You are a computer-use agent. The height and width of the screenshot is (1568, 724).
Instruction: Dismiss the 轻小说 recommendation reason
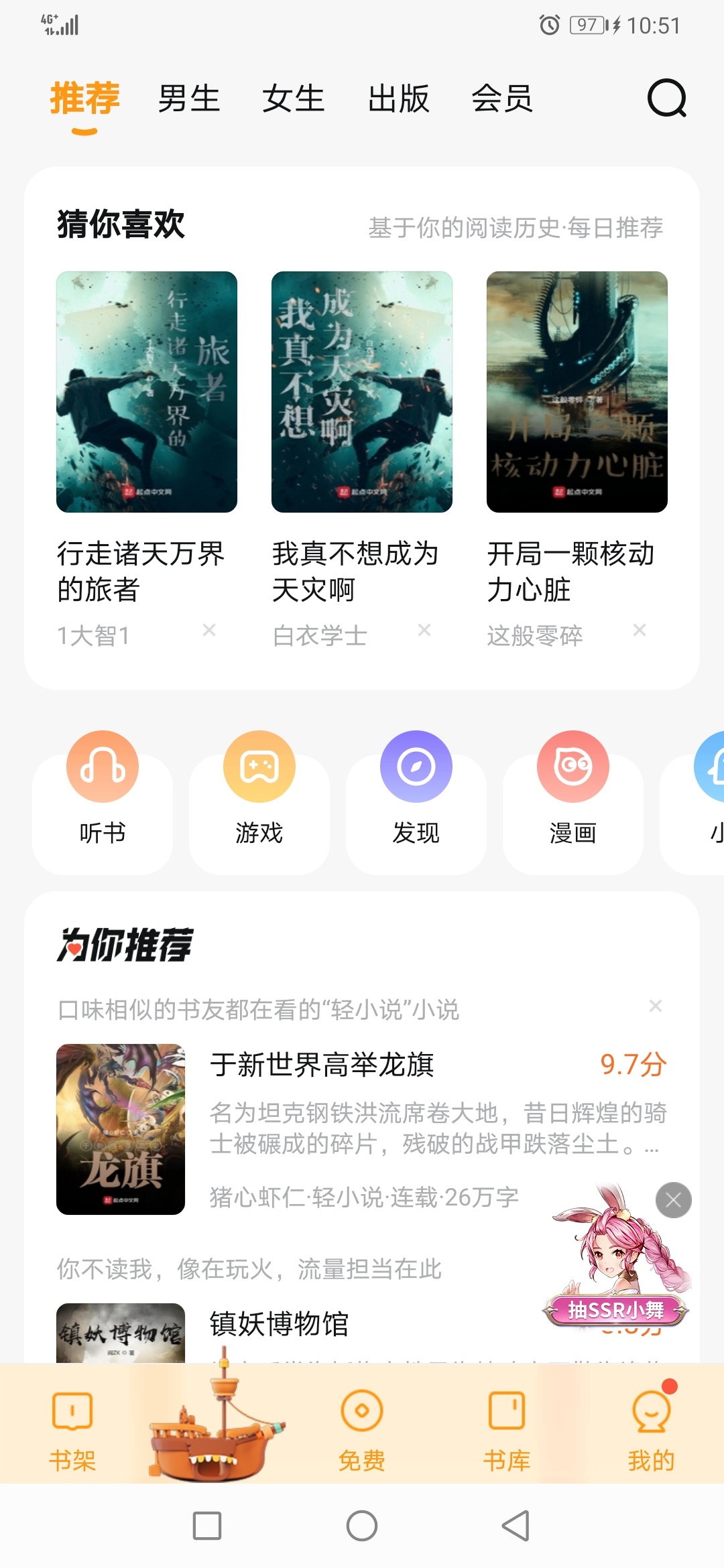pos(656,1006)
